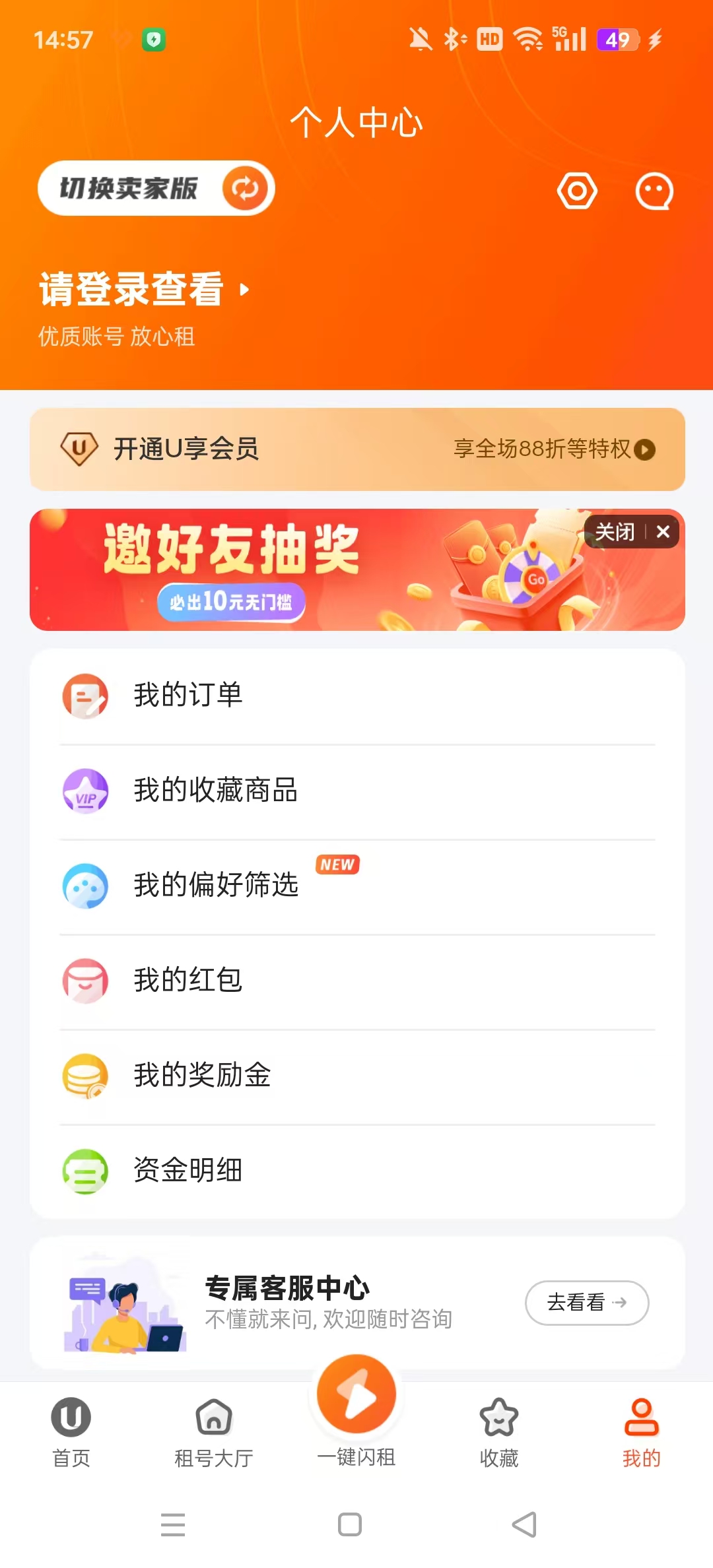Open 我的红包
Image resolution: width=713 pixels, height=1568 pixels.
(357, 981)
